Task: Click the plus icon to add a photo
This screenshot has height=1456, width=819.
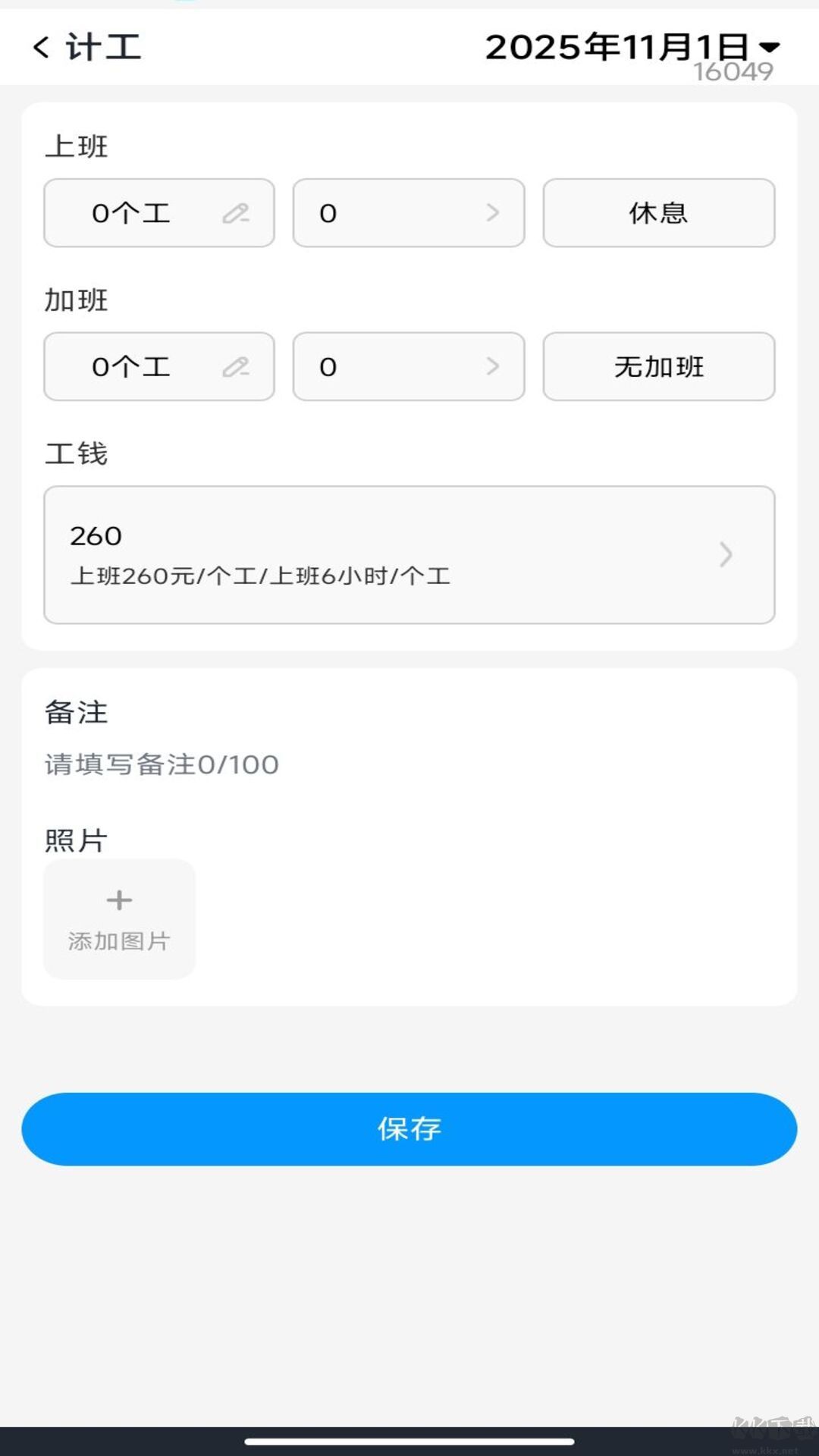Action: point(119,899)
